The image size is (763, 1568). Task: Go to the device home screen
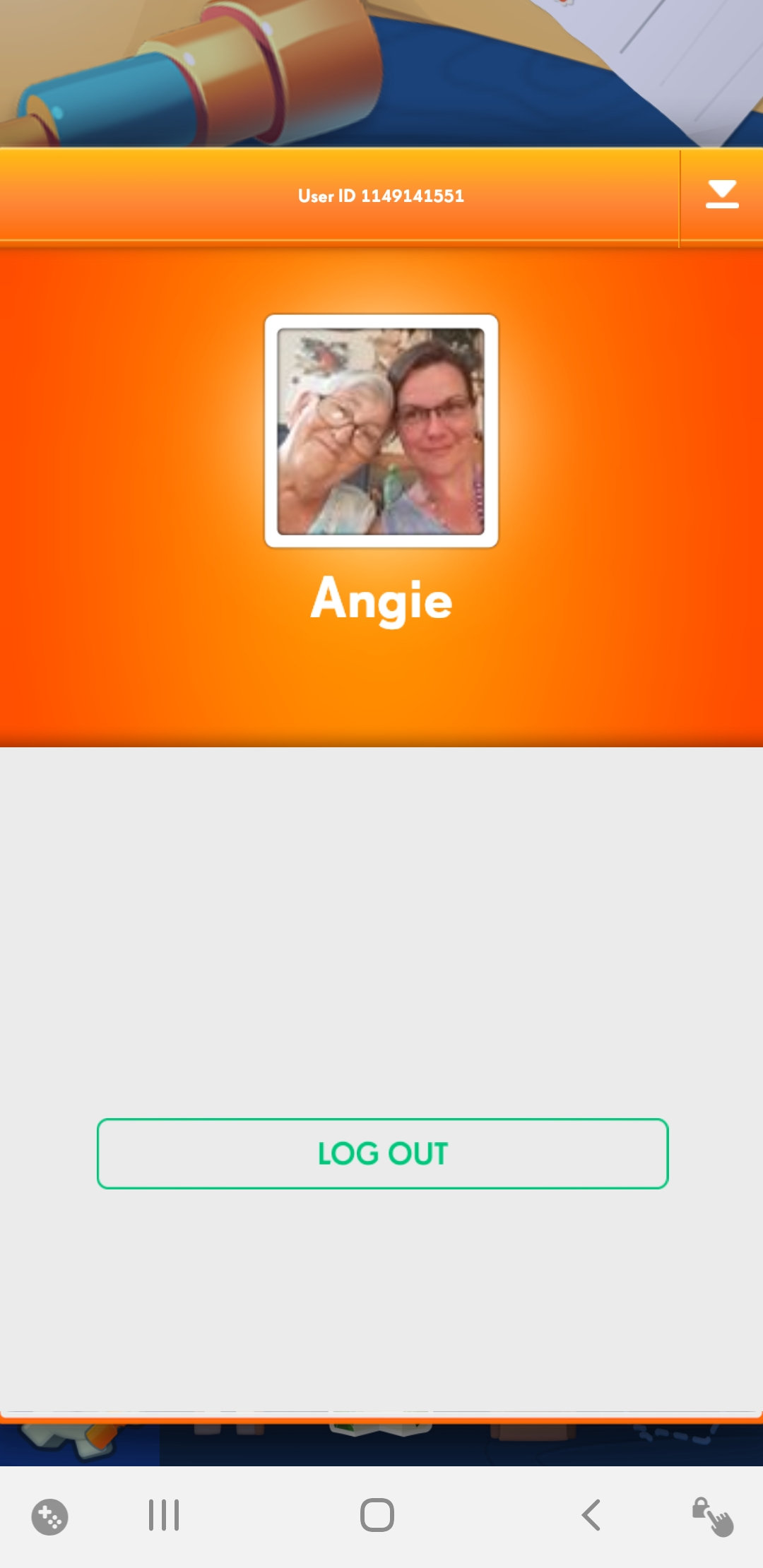pos(377,1515)
